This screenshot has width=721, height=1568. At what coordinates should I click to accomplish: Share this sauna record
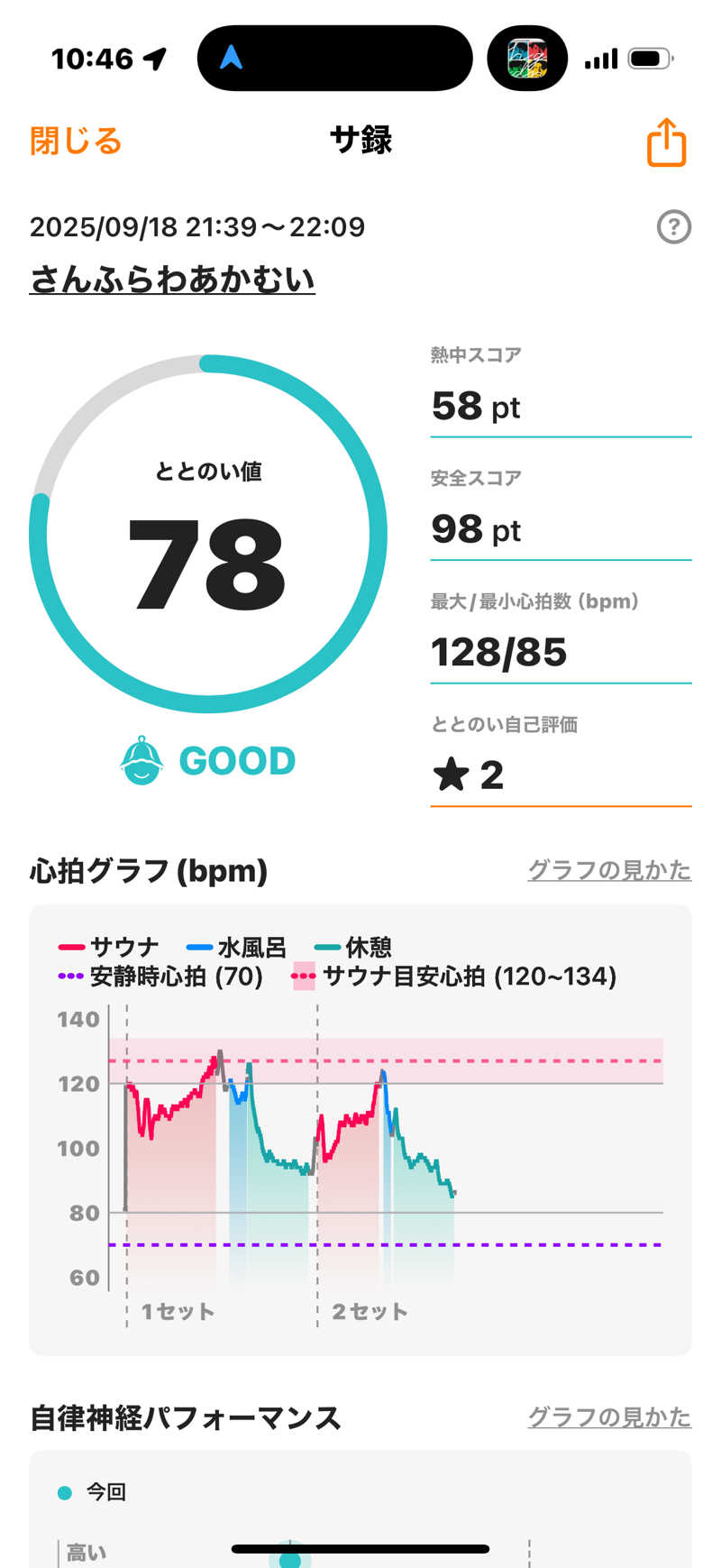(x=666, y=142)
